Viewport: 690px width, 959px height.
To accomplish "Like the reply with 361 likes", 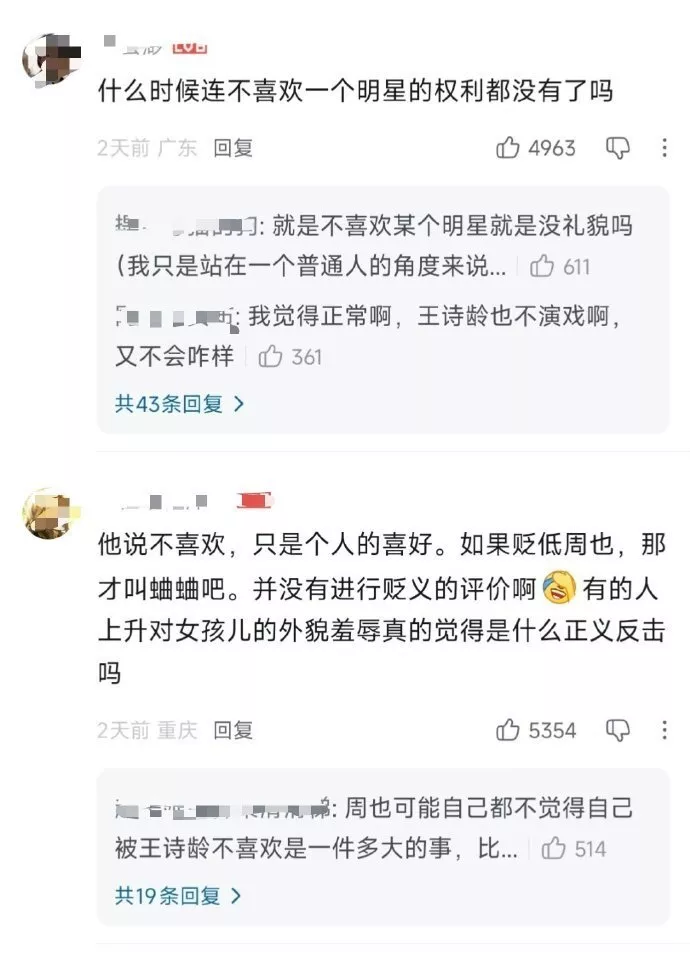I will 270,356.
